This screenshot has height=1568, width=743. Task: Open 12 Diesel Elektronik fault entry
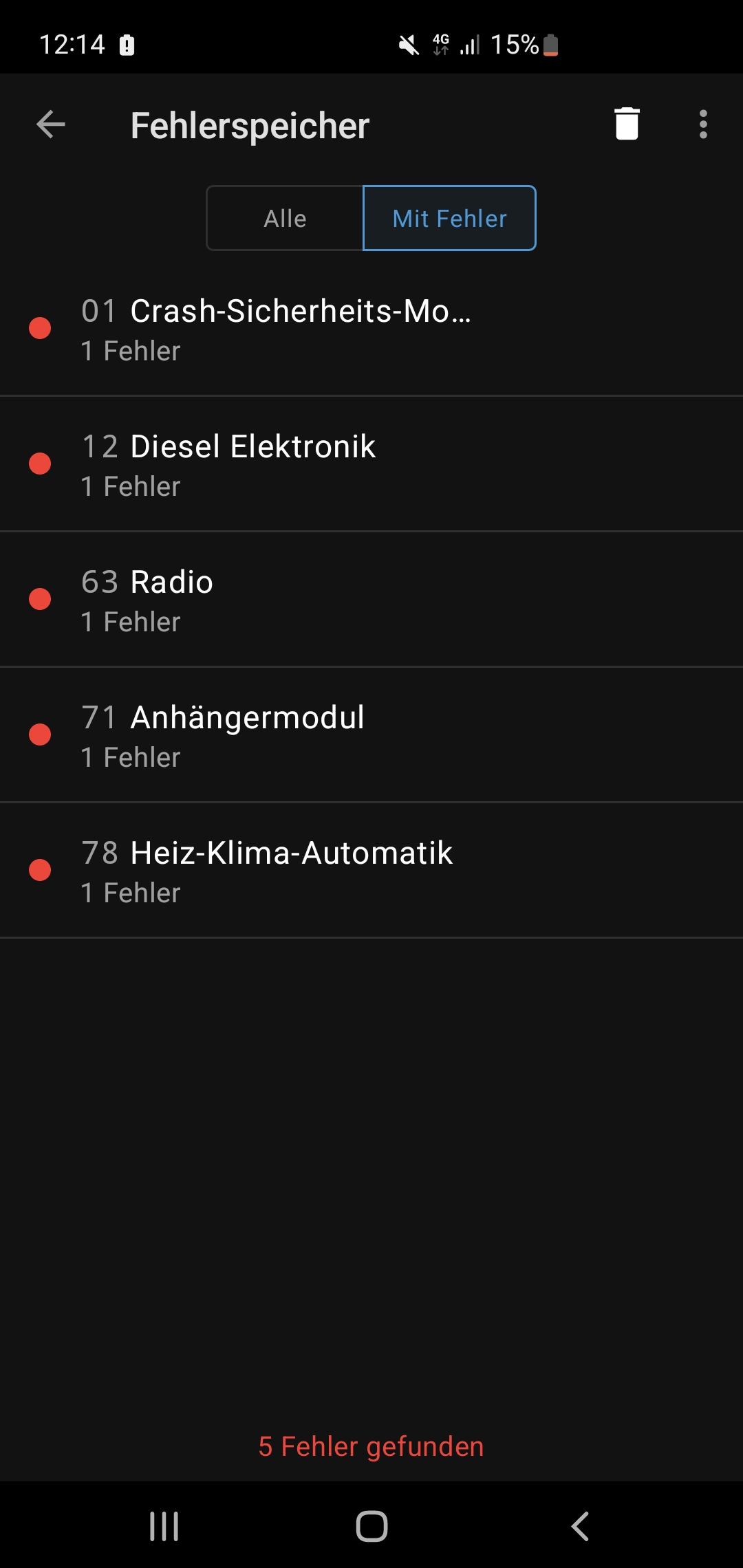[371, 465]
